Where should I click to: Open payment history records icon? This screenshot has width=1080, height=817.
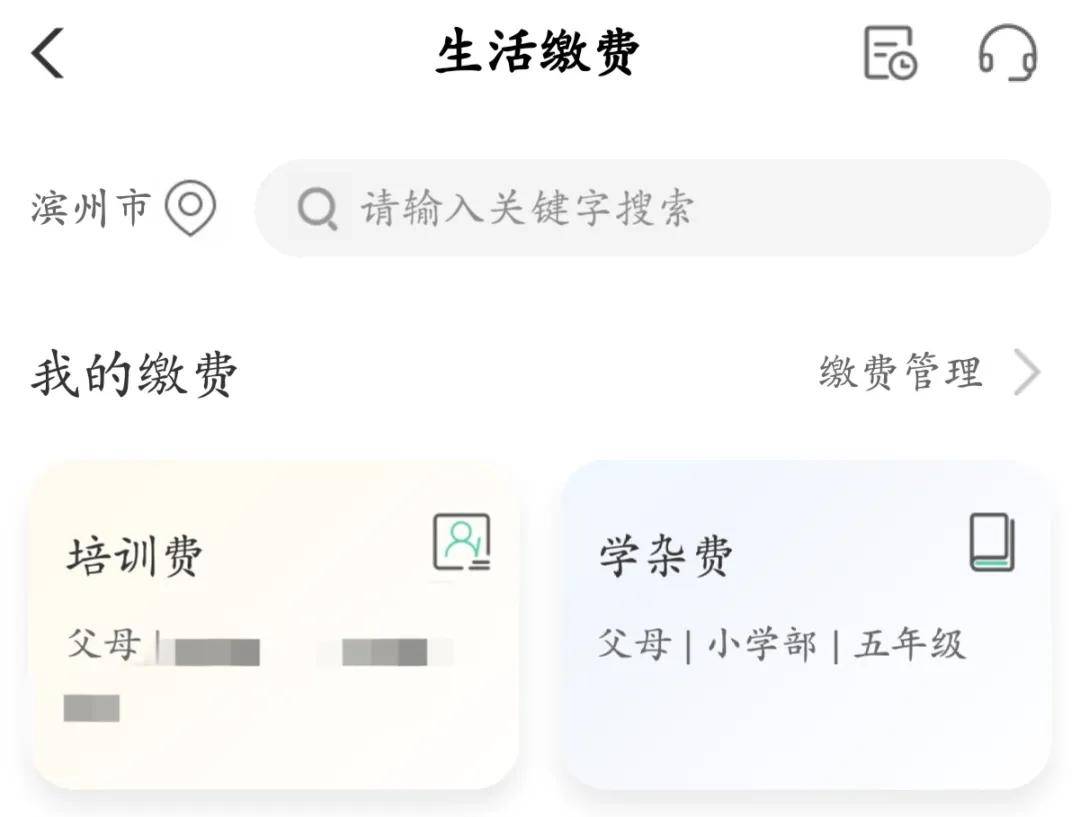(x=889, y=53)
